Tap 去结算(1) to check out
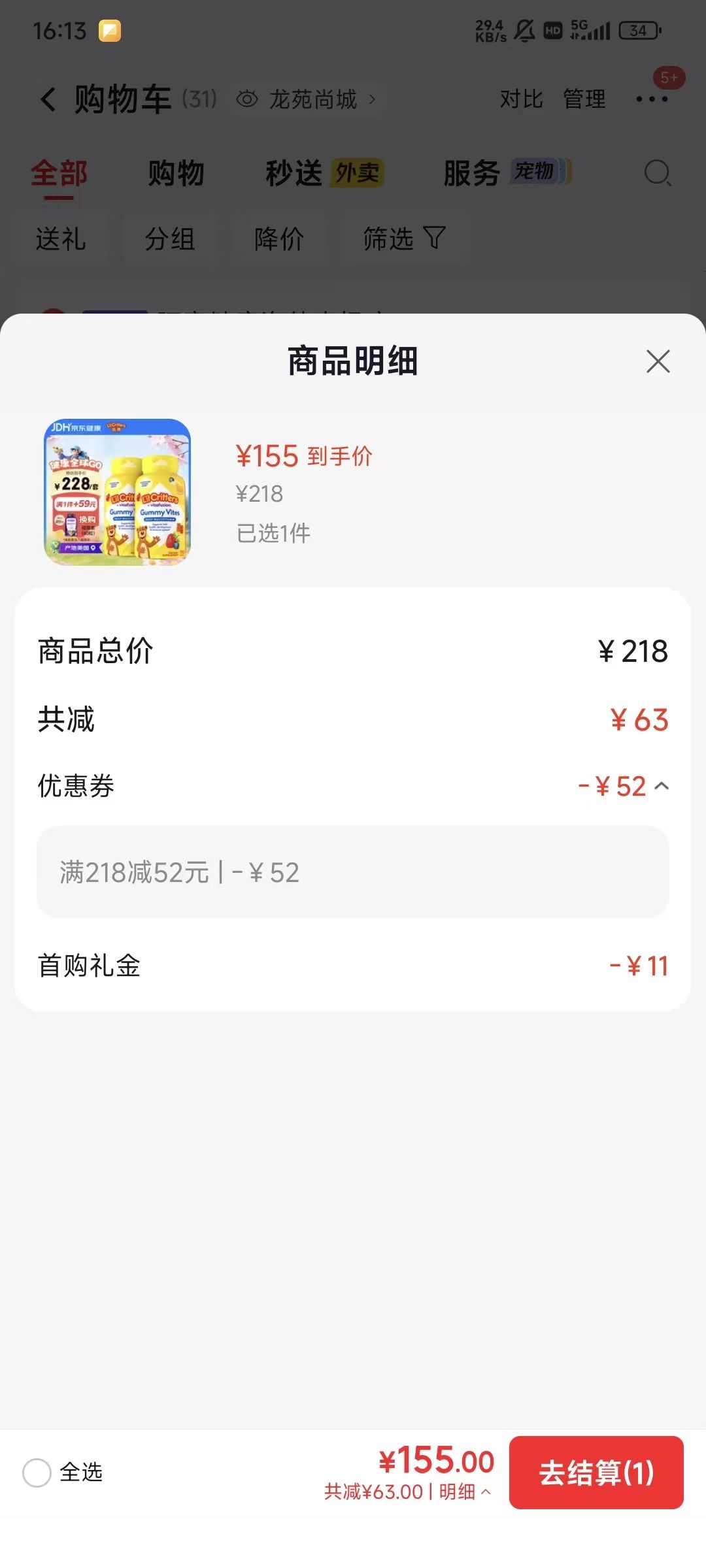Viewport: 706px width, 1568px height. click(x=596, y=1473)
